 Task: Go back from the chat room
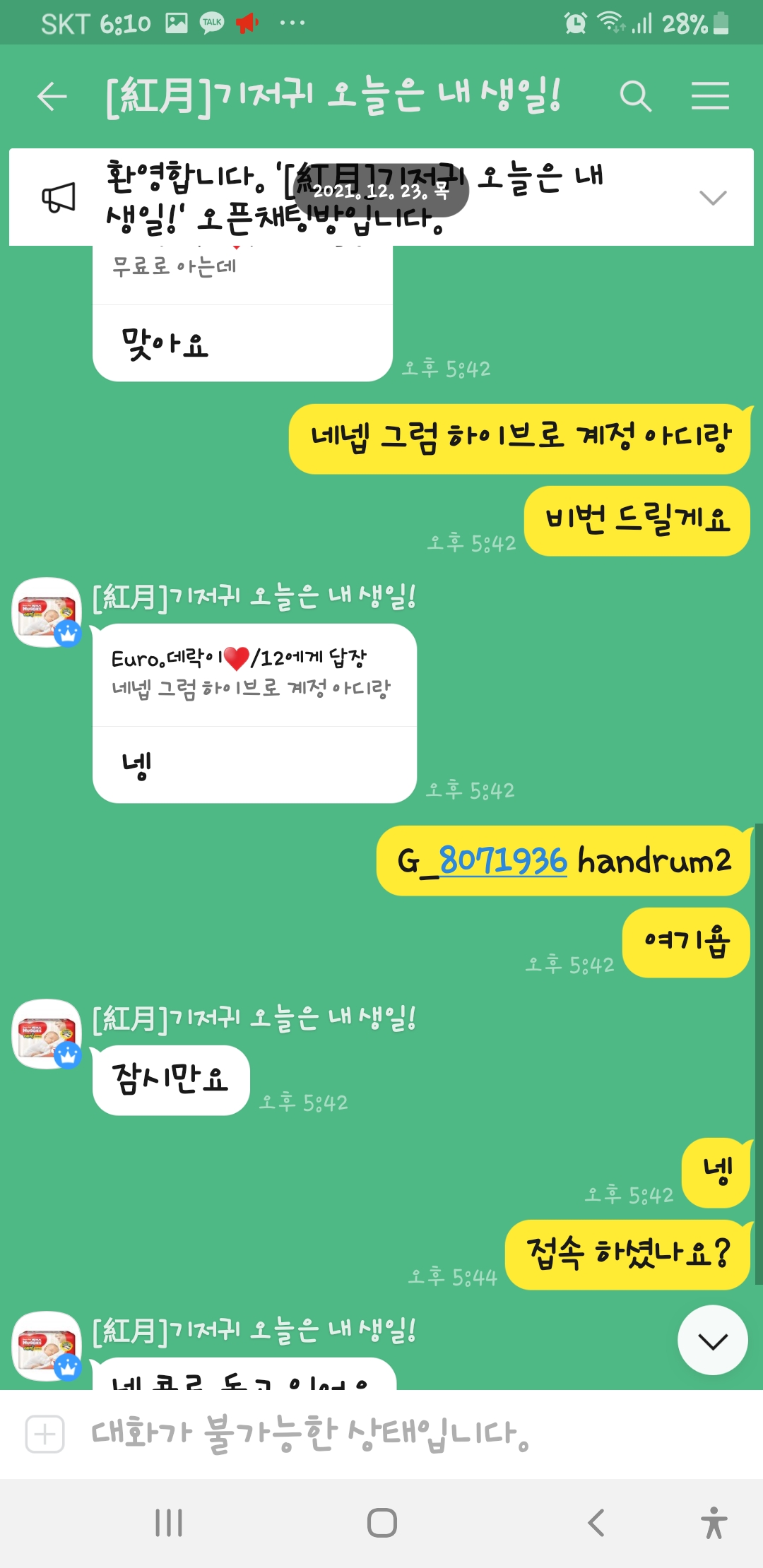click(x=52, y=96)
